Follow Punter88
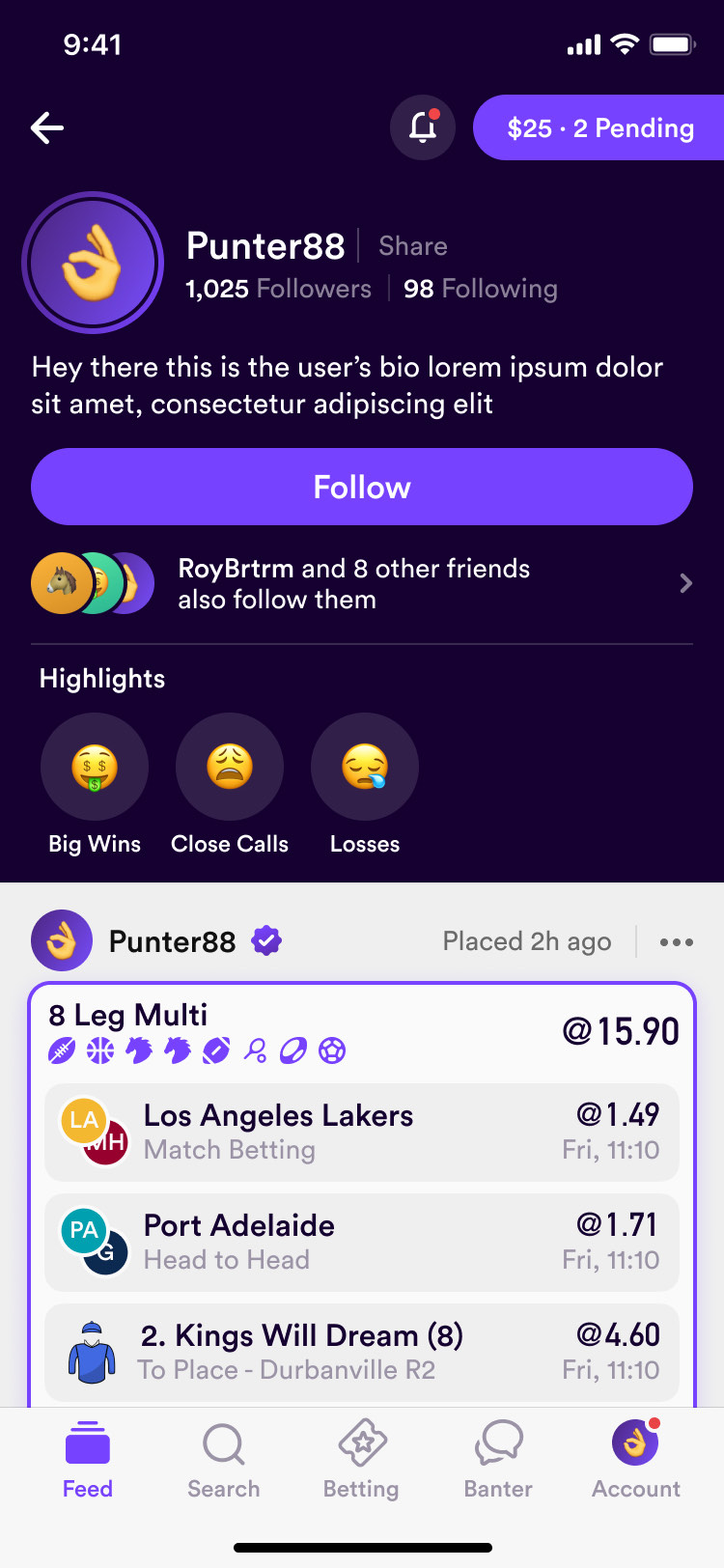This screenshot has width=724, height=1568. 362,487
